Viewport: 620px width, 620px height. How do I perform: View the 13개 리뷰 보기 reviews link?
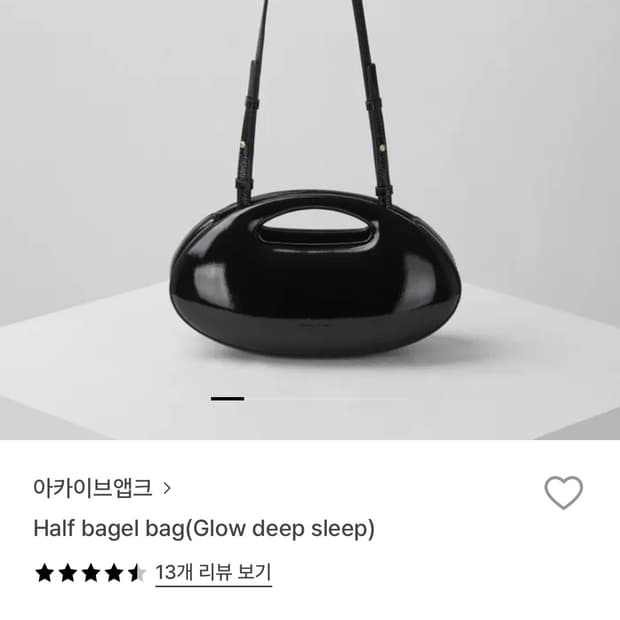click(x=214, y=573)
